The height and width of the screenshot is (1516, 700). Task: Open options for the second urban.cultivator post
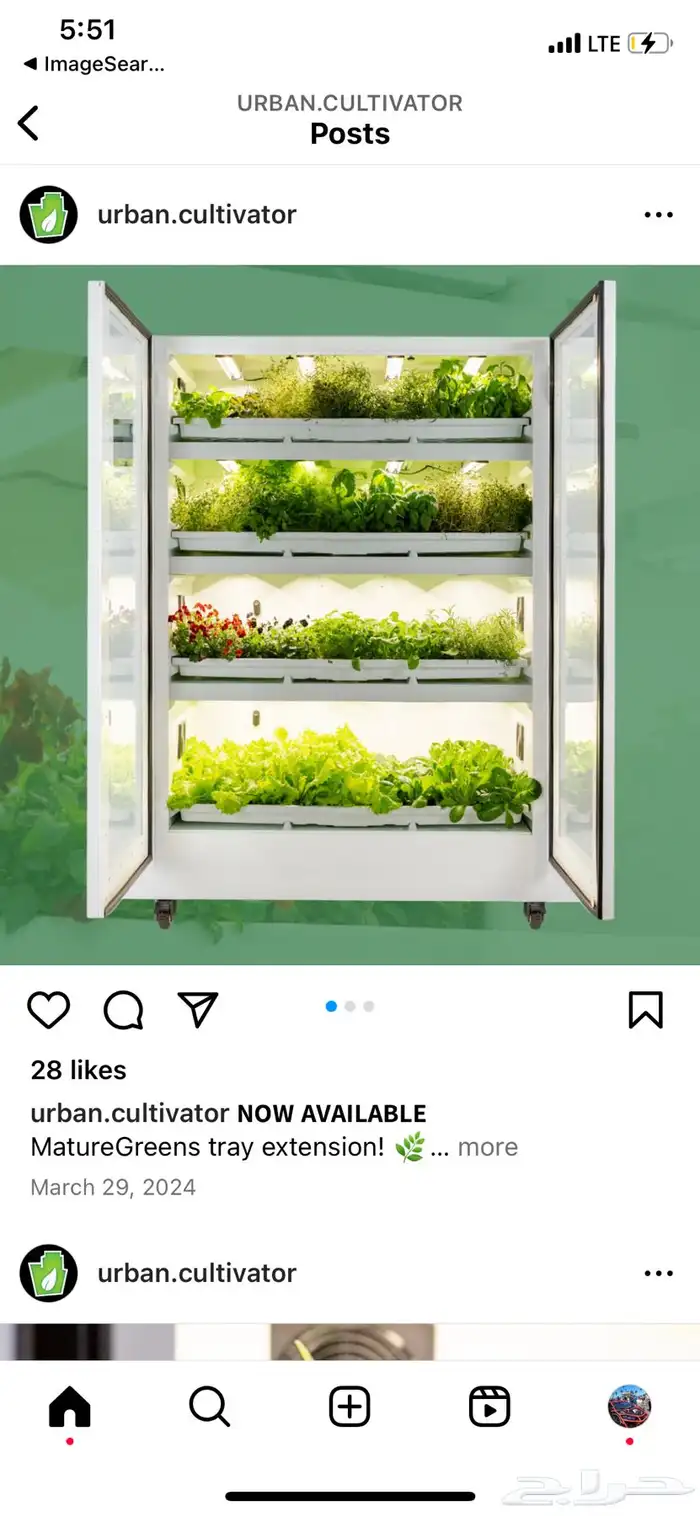(658, 1273)
